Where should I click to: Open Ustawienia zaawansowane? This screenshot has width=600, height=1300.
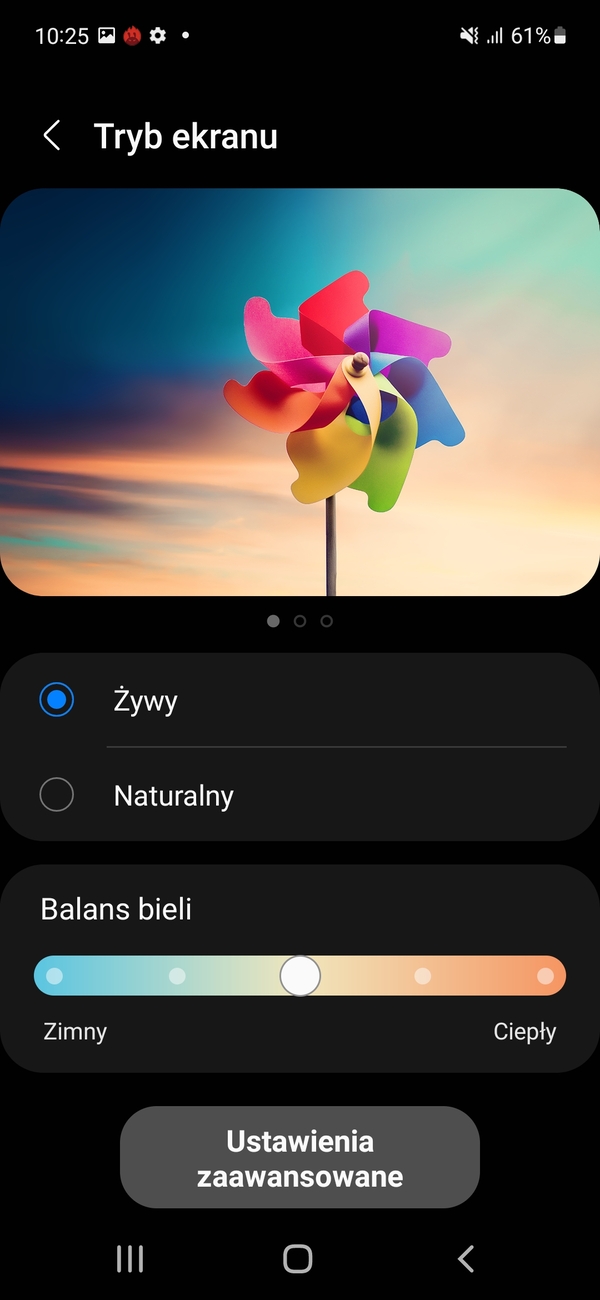(300, 1158)
